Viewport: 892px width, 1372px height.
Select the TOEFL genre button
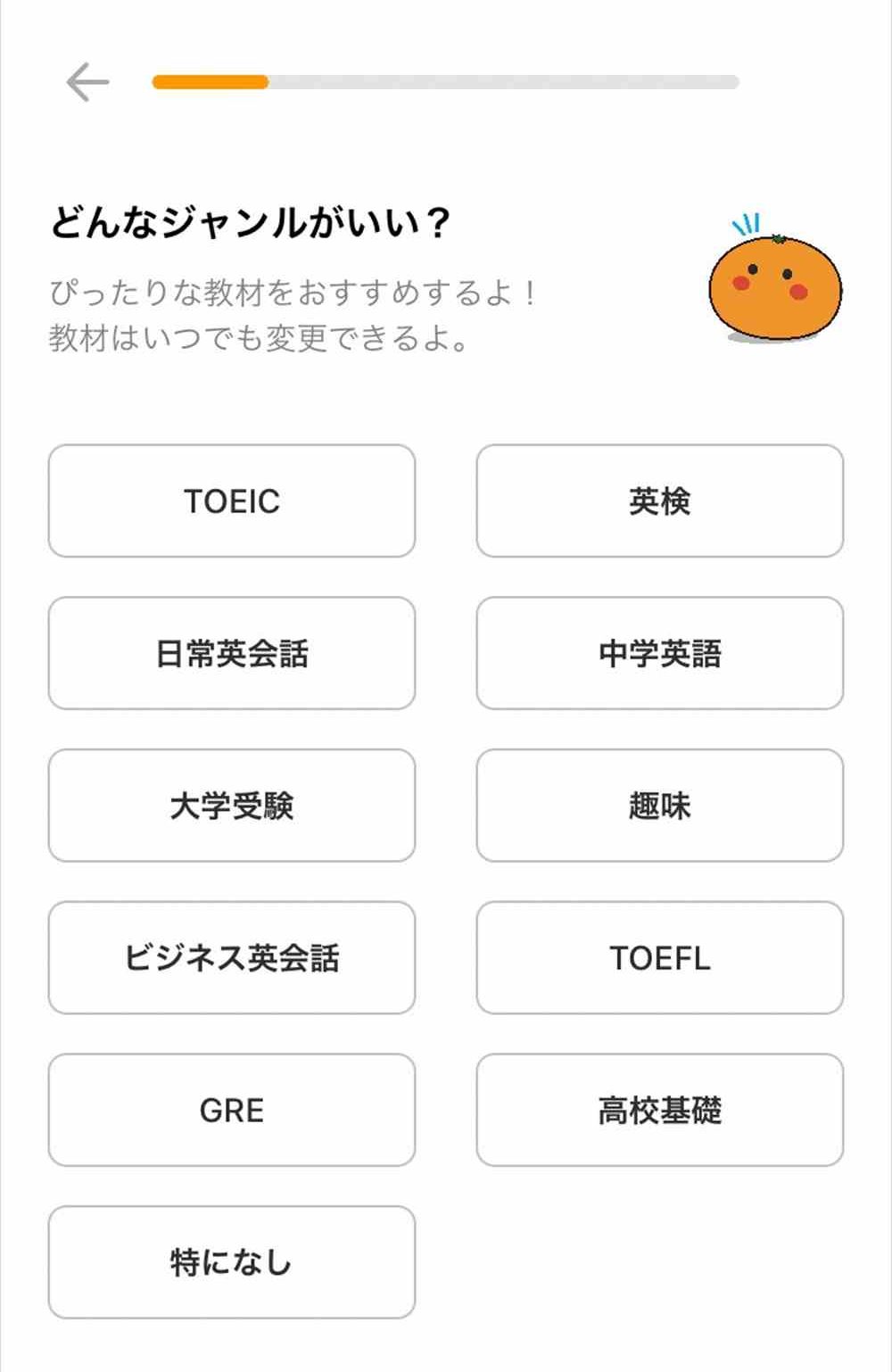(659, 958)
